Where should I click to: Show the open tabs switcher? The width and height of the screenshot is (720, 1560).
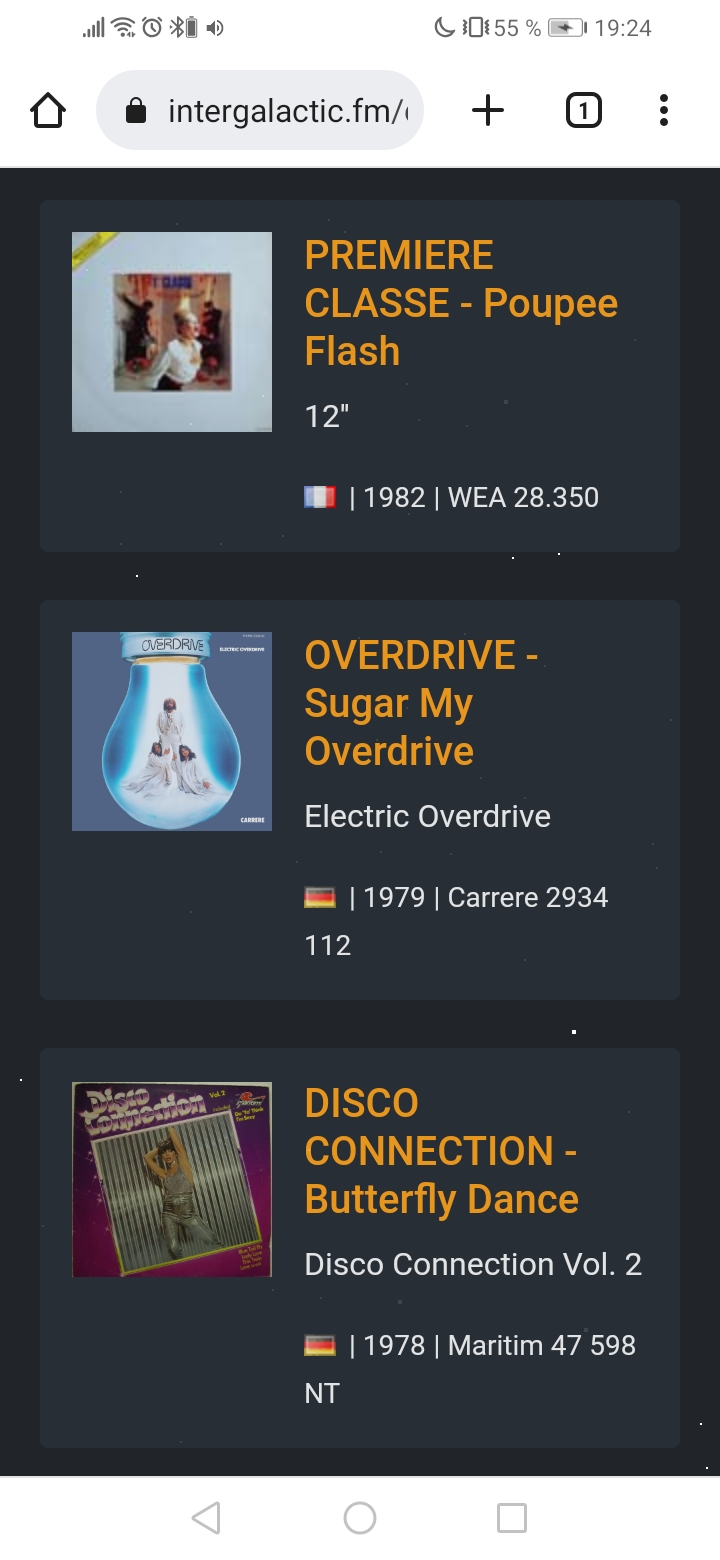584,111
